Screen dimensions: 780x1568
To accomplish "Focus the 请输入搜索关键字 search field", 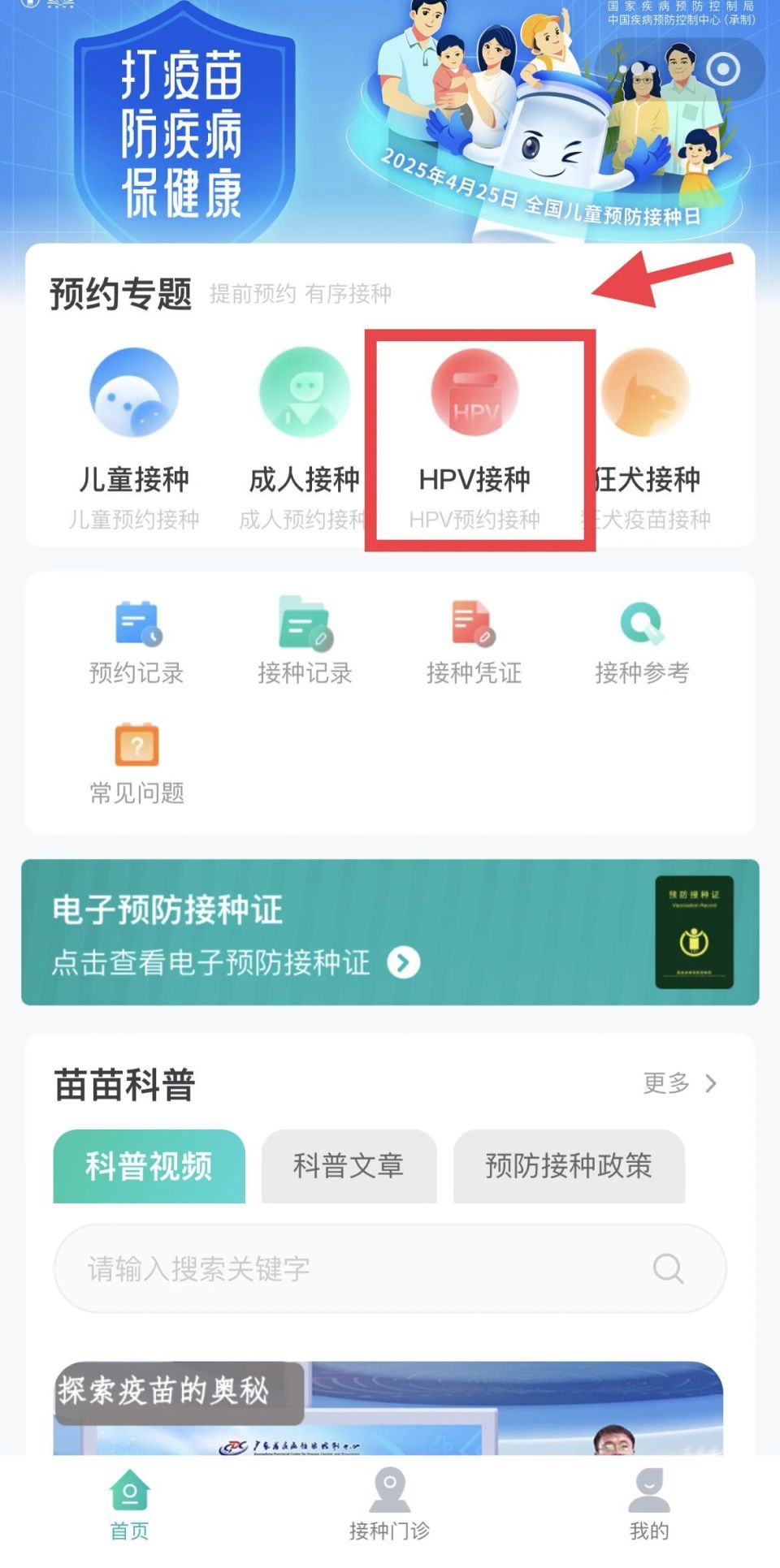I will coord(366,1268).
